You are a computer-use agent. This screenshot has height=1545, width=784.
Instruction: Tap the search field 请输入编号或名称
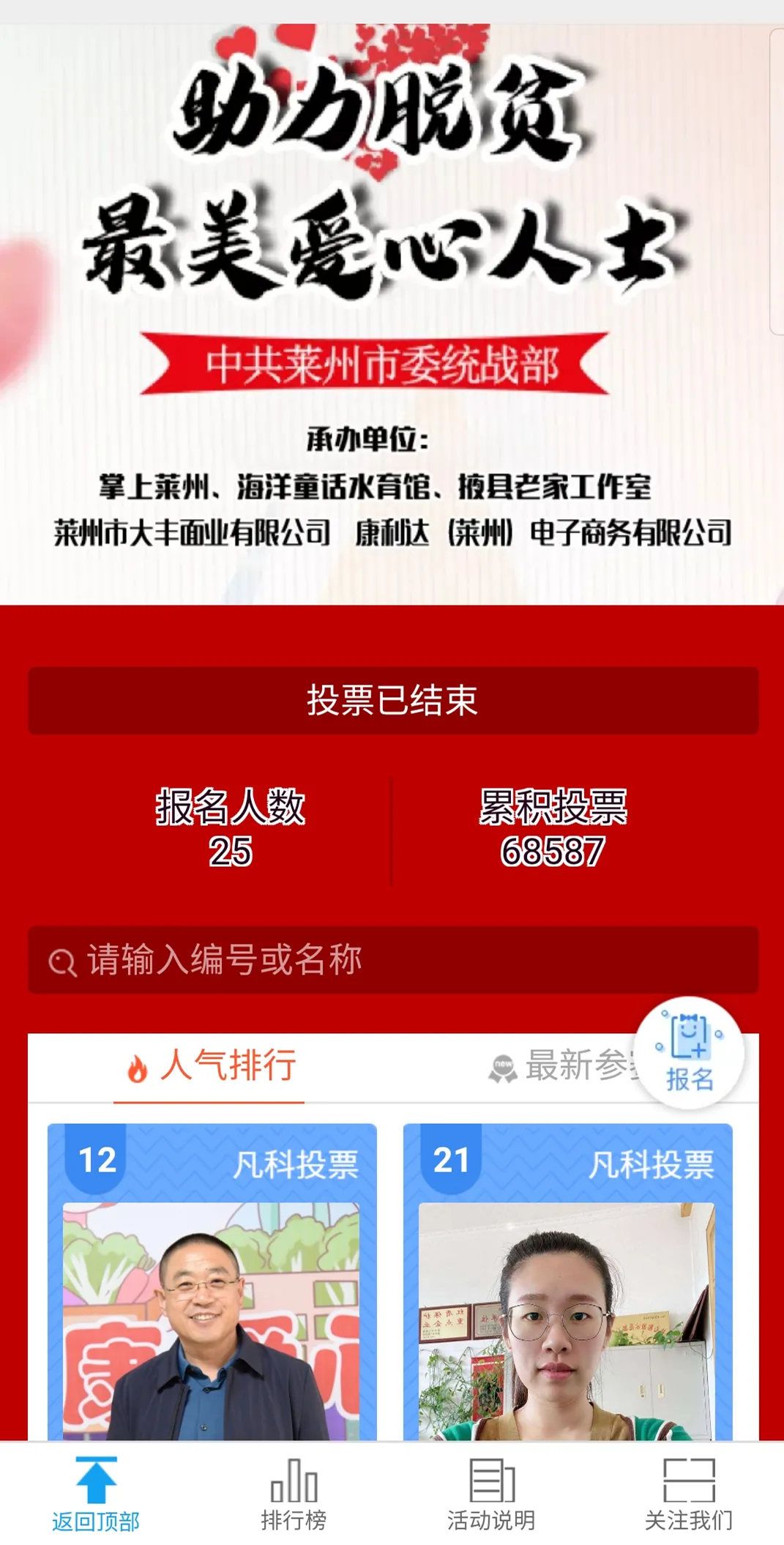[x=393, y=959]
